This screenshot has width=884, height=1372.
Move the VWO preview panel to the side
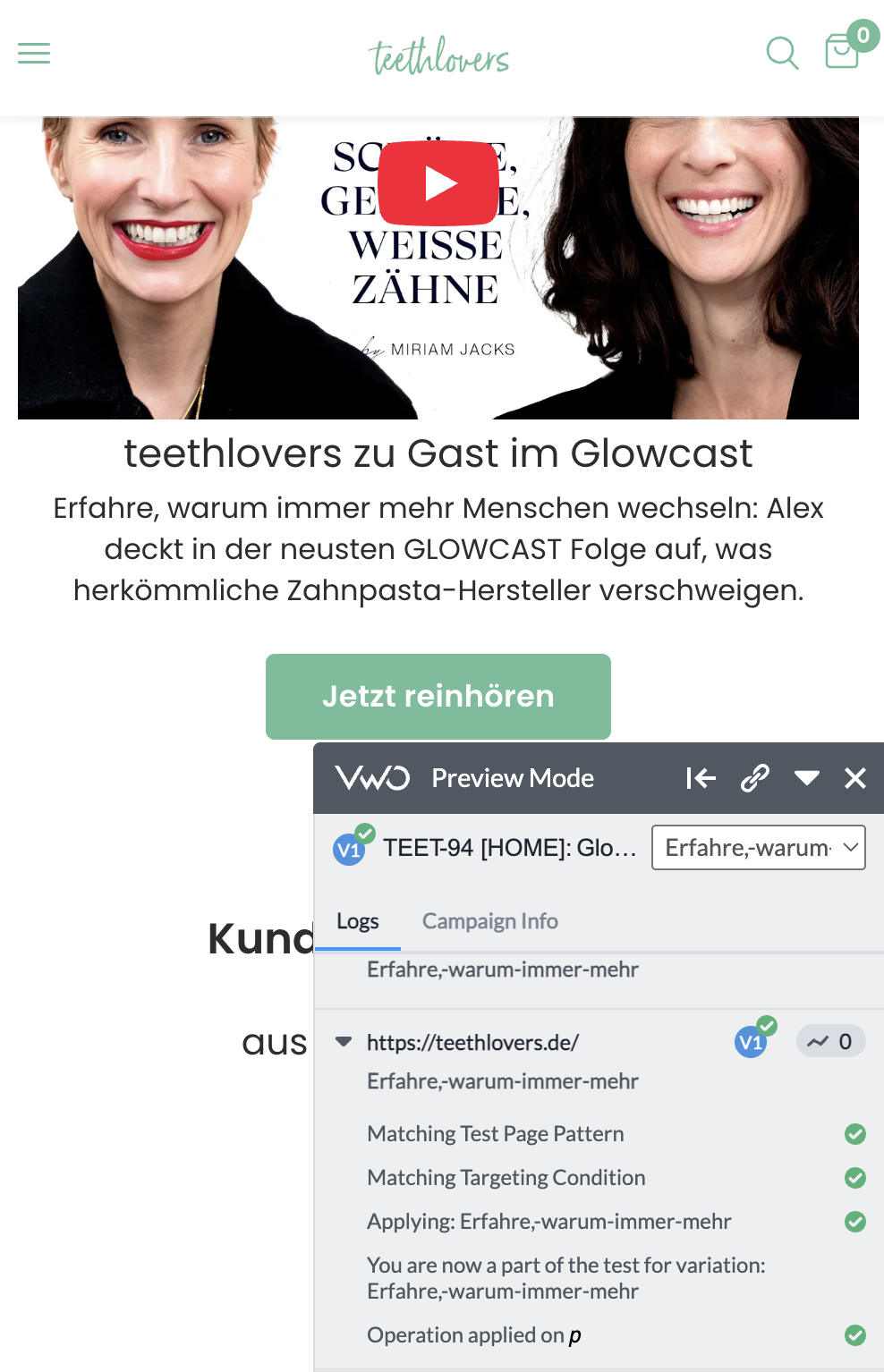coord(701,778)
